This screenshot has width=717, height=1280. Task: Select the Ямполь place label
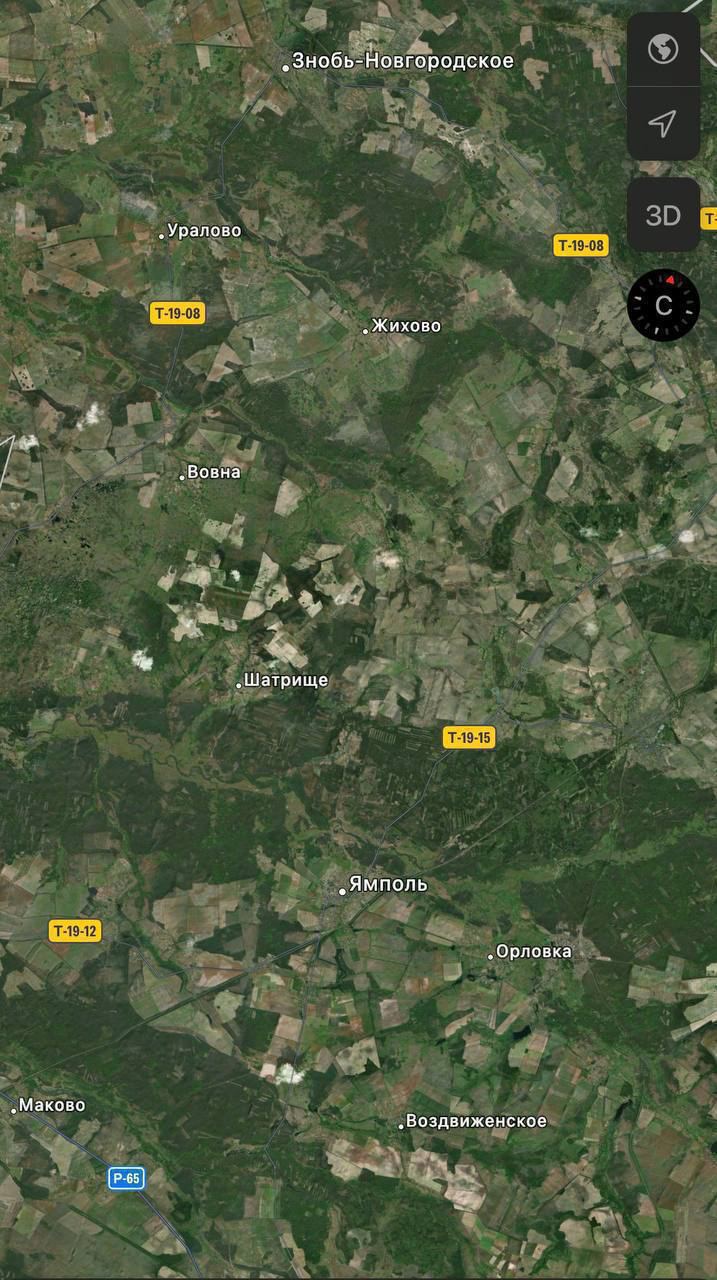tap(386, 884)
